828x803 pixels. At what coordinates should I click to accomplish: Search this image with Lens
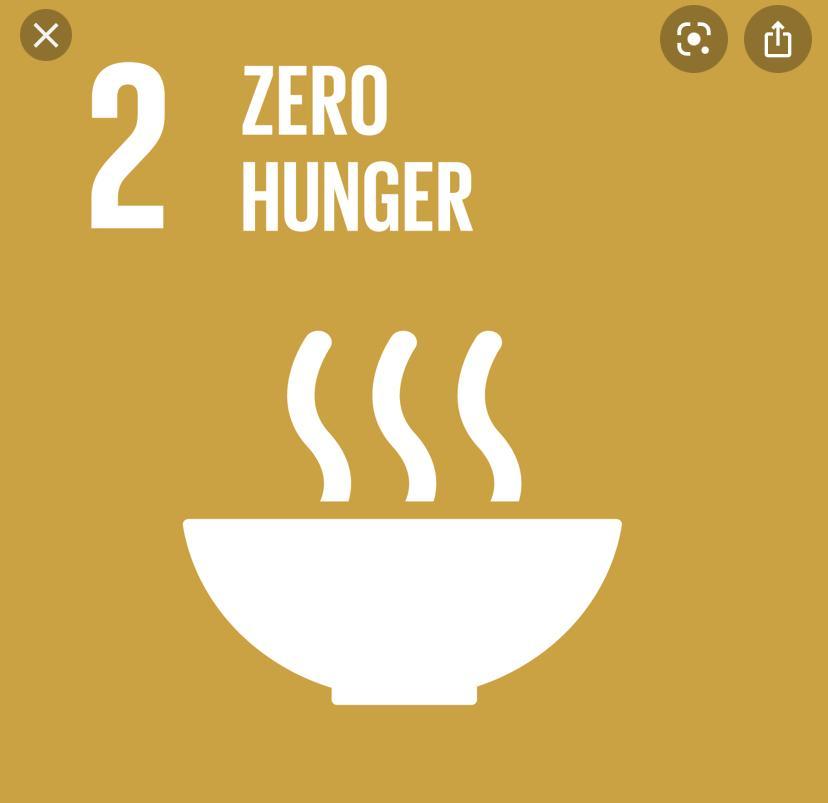pyautogui.click(x=693, y=40)
